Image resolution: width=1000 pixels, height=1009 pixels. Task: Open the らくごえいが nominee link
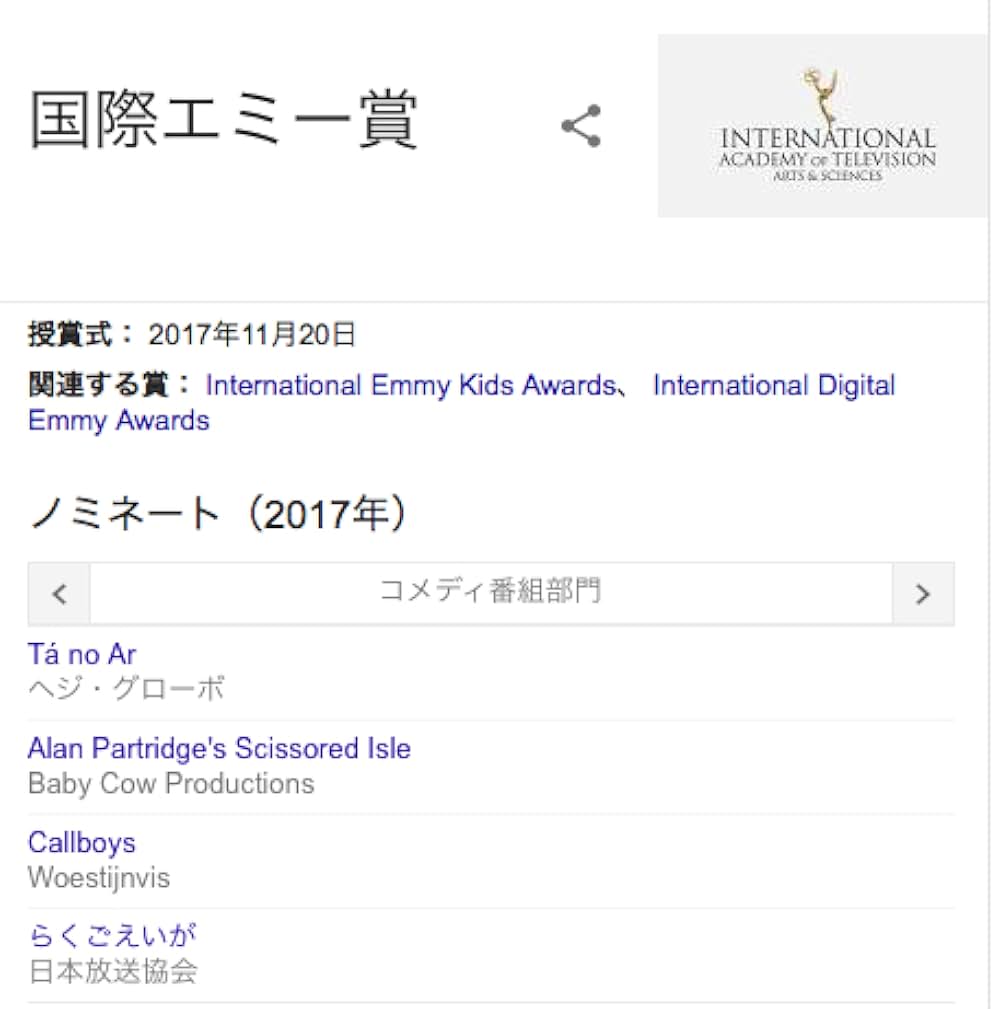112,937
